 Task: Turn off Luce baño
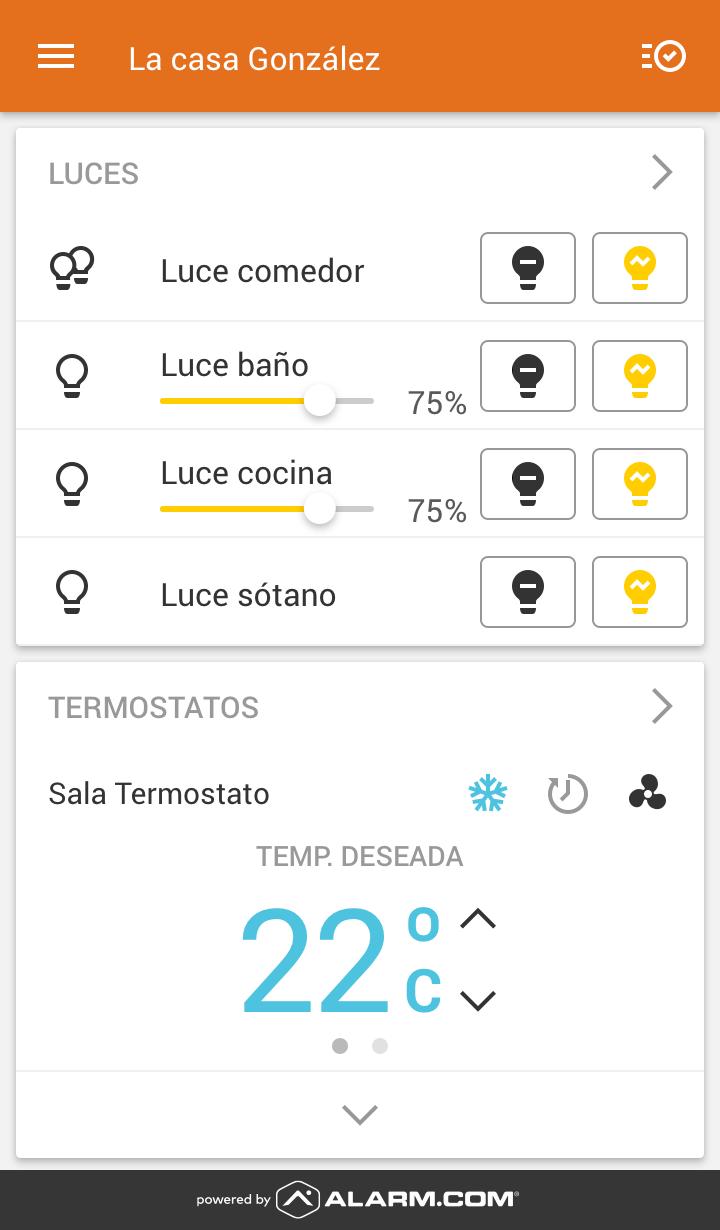coord(528,376)
